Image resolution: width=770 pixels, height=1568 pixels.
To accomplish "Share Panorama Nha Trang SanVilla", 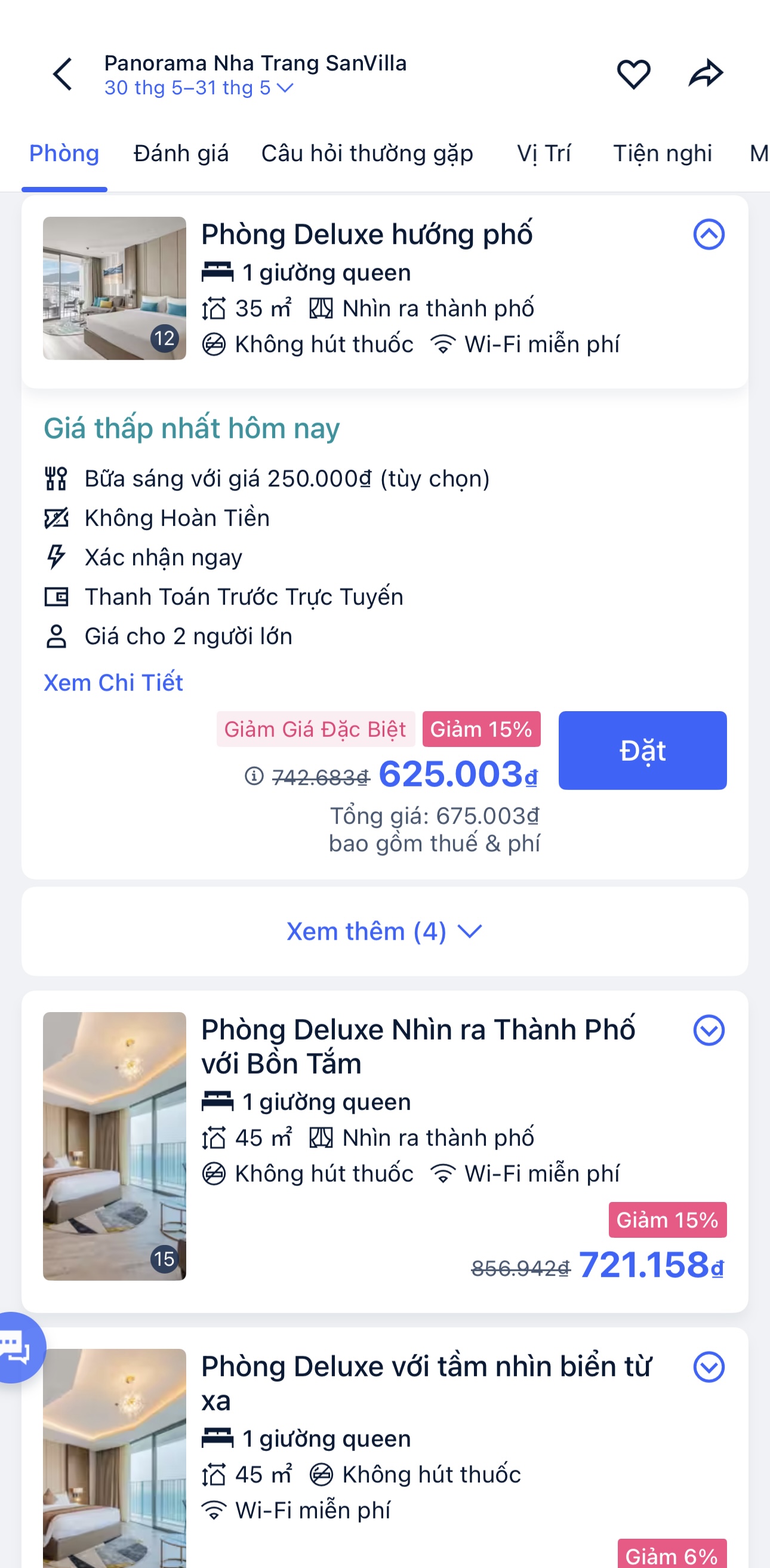I will point(706,74).
